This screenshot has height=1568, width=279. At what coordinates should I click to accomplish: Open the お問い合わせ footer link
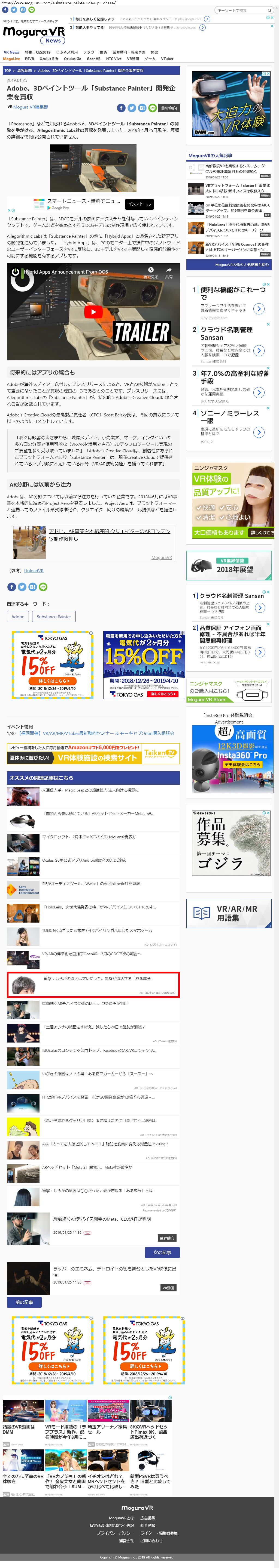pos(152,1541)
